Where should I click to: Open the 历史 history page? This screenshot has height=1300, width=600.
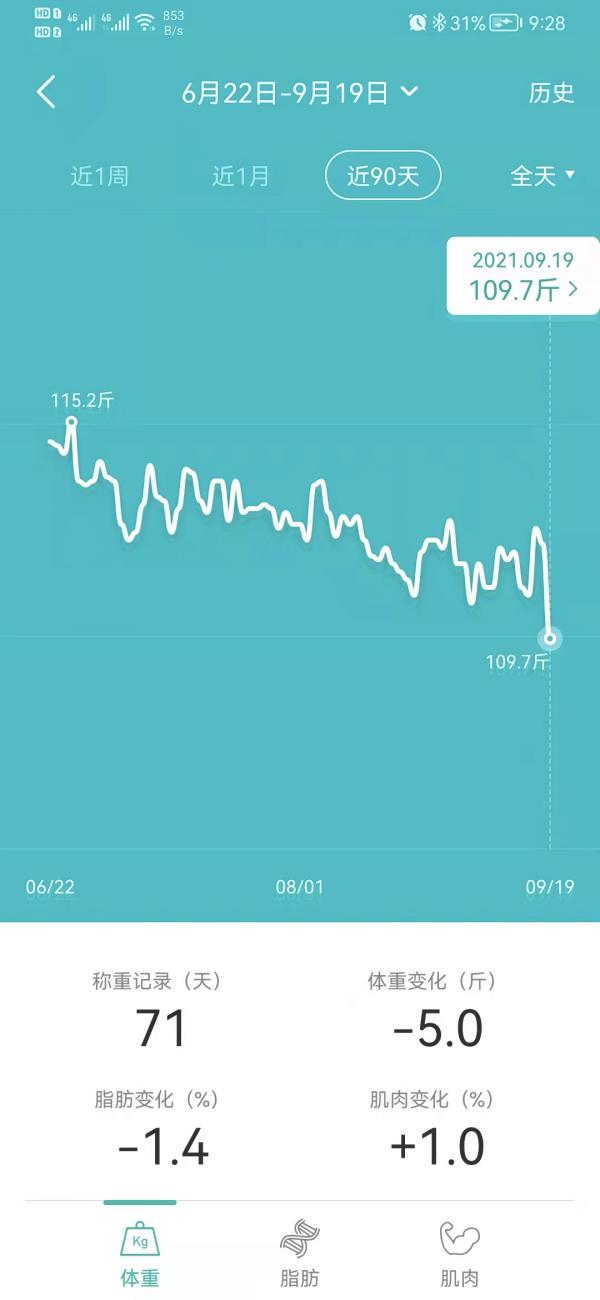551,93
